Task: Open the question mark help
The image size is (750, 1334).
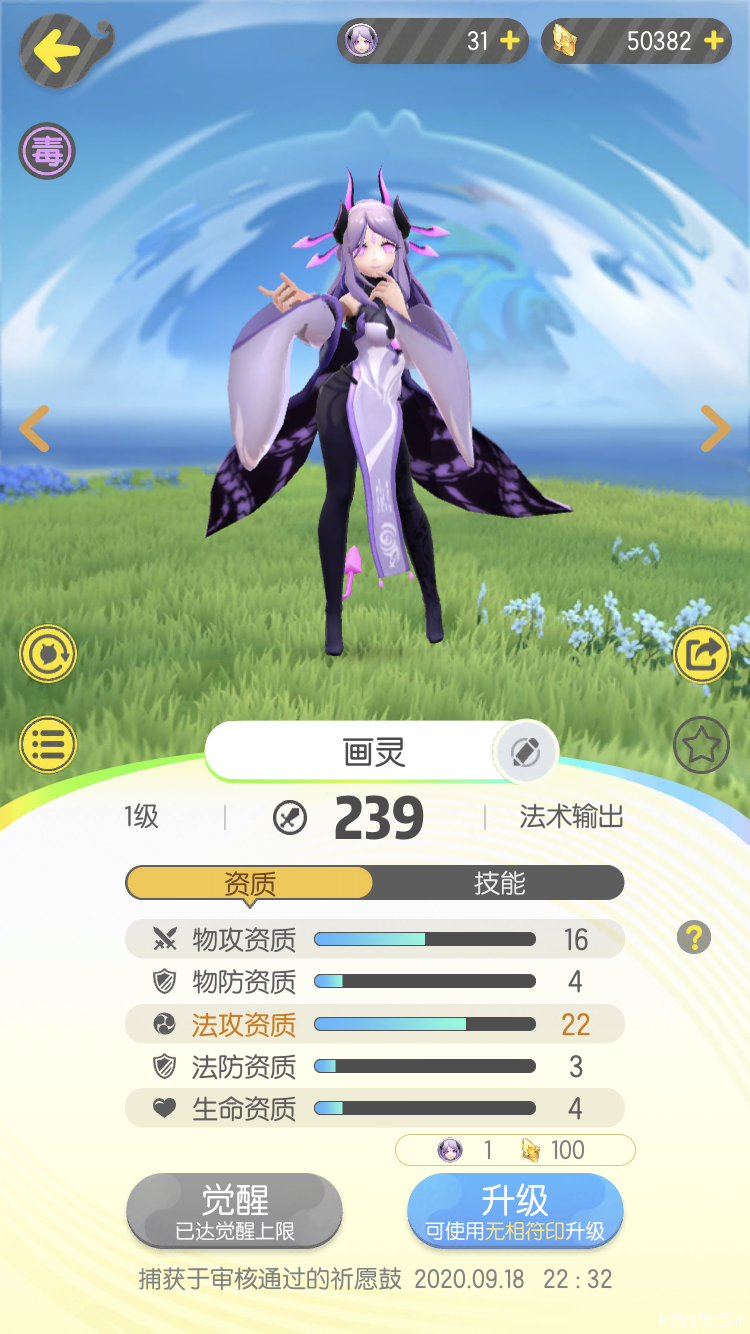Action: pyautogui.click(x=694, y=937)
